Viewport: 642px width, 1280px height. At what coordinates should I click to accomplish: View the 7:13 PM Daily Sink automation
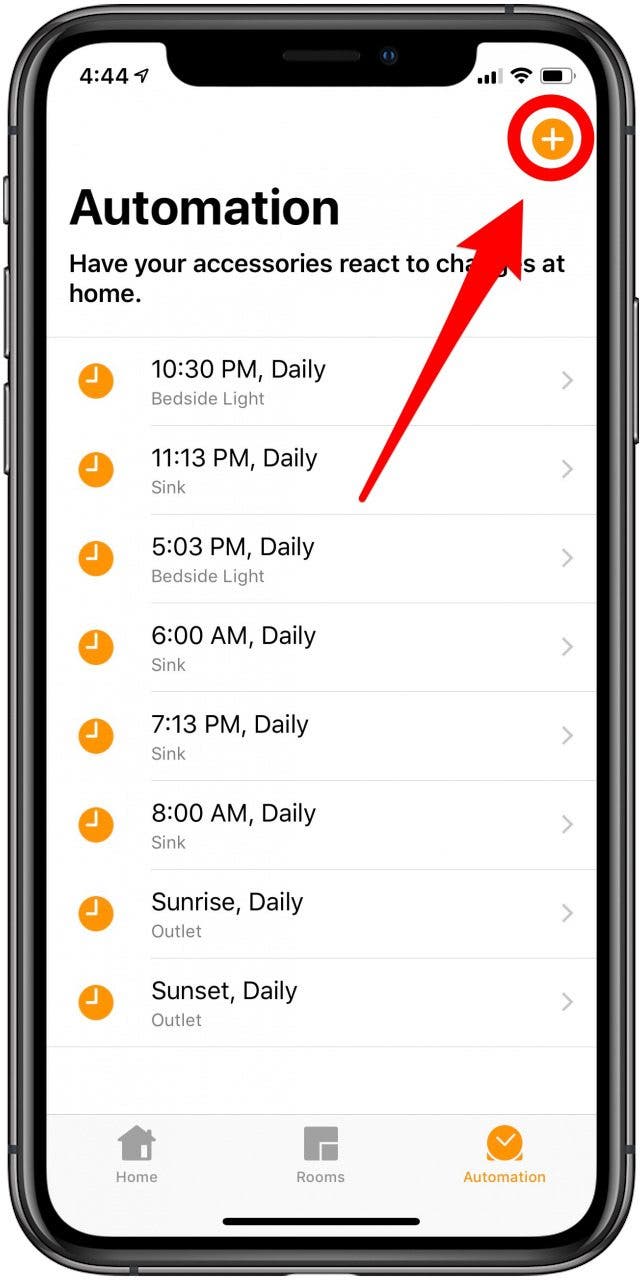pyautogui.click(x=321, y=737)
